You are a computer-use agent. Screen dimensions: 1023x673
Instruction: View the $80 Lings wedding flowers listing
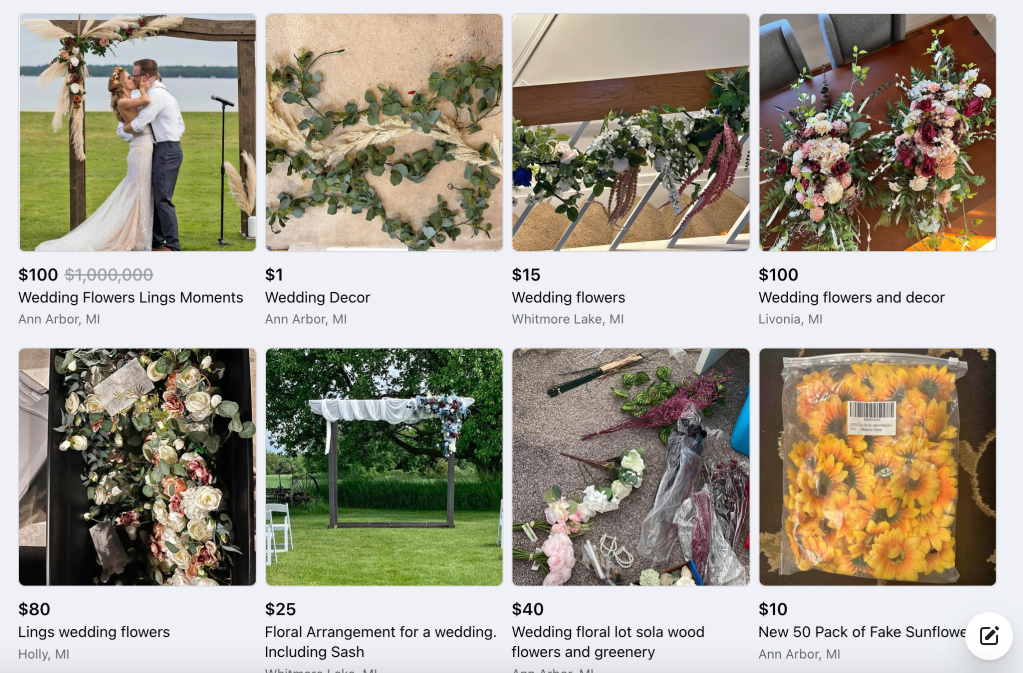[x=137, y=466]
